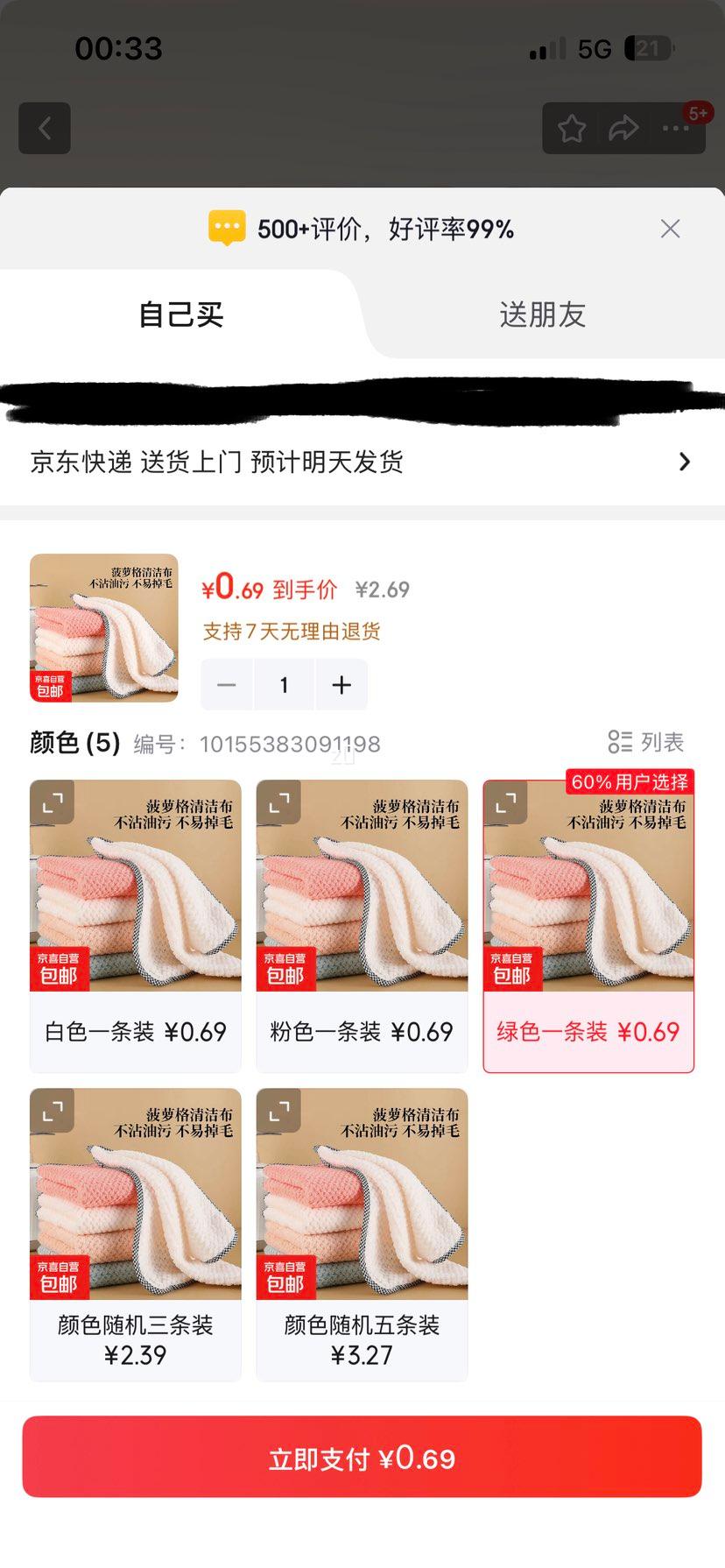The height and width of the screenshot is (1568, 725).
Task: Tap the 立即支付 ¥0.69 payment button
Action: click(362, 1457)
